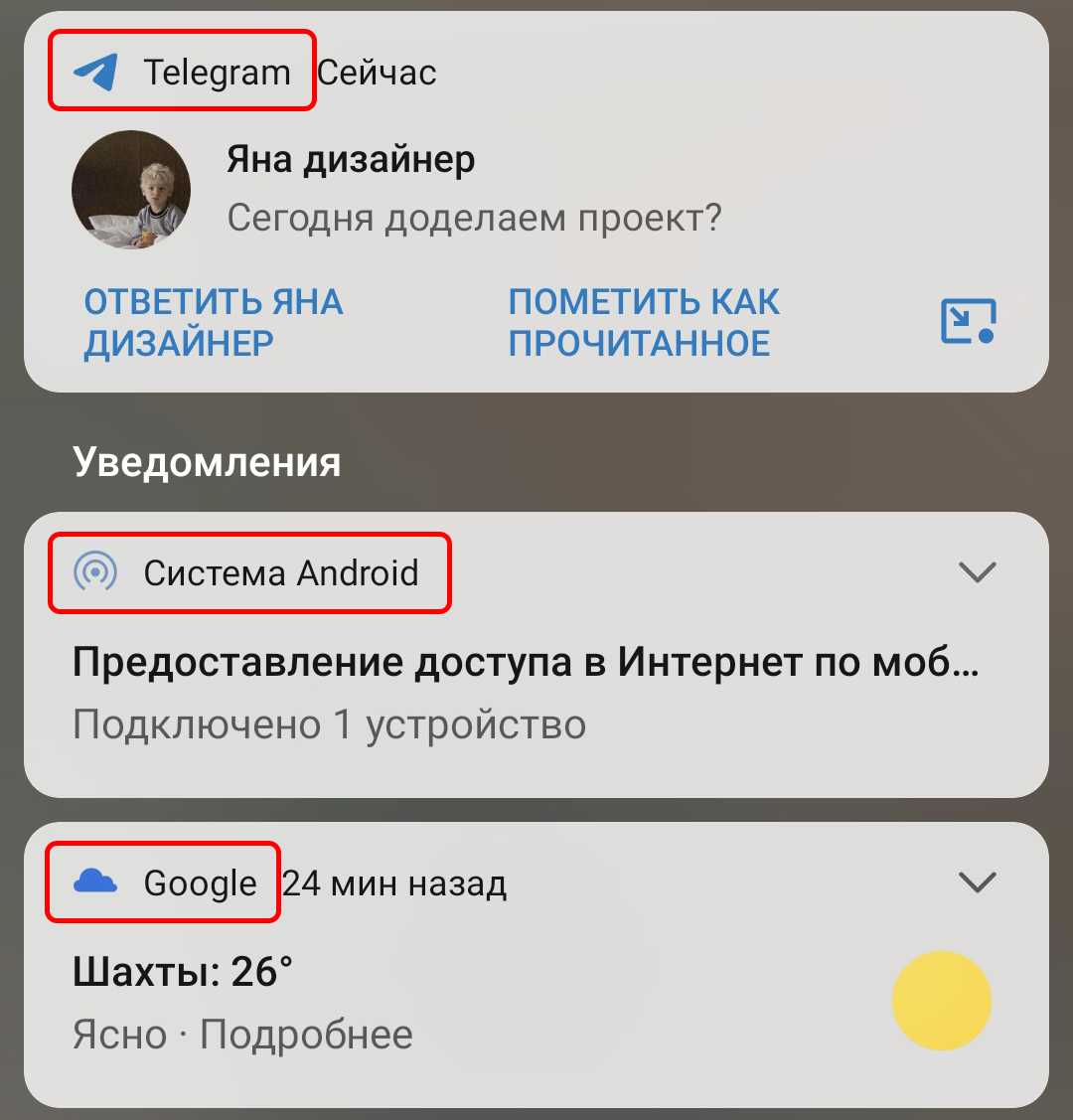The width and height of the screenshot is (1073, 1120).
Task: Open Telegram notification from Яна дизайнер
Action: (473, 189)
